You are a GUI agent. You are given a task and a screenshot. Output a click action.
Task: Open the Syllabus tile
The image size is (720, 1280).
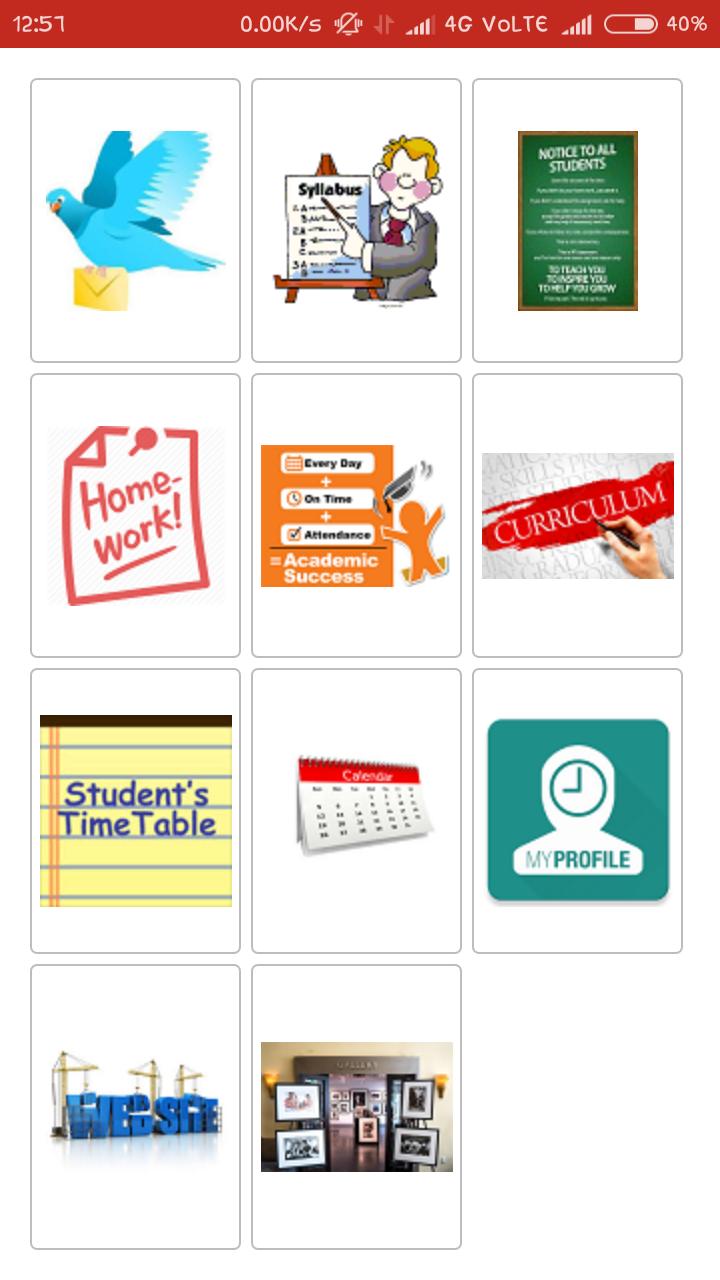(x=356, y=220)
